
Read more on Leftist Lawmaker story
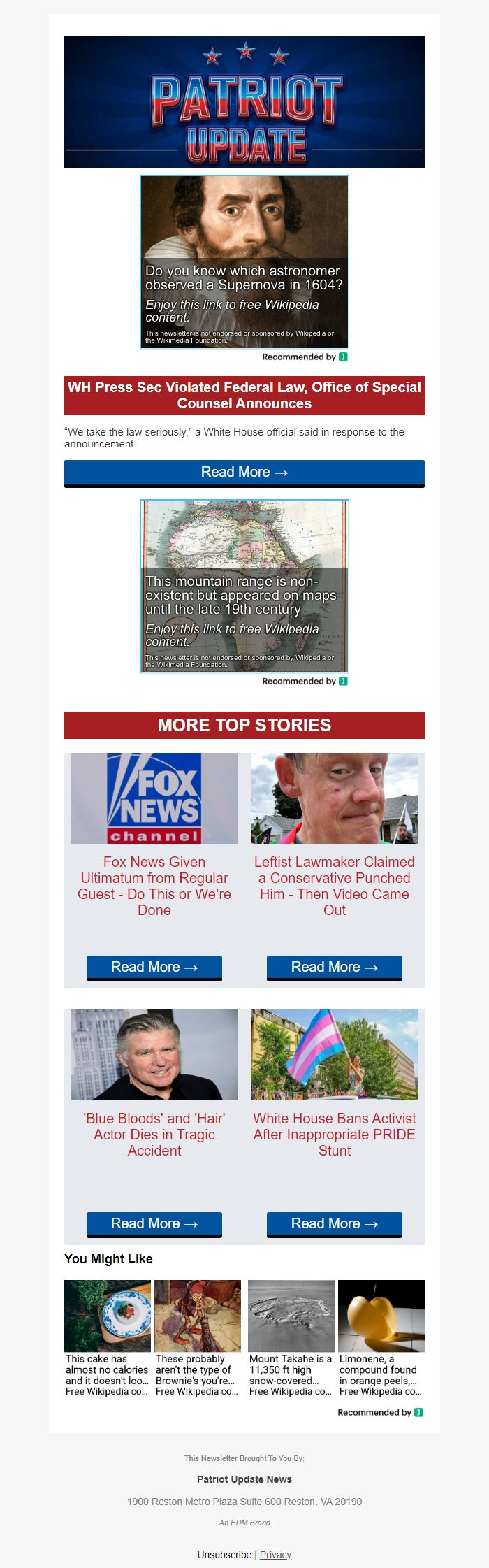[334, 967]
